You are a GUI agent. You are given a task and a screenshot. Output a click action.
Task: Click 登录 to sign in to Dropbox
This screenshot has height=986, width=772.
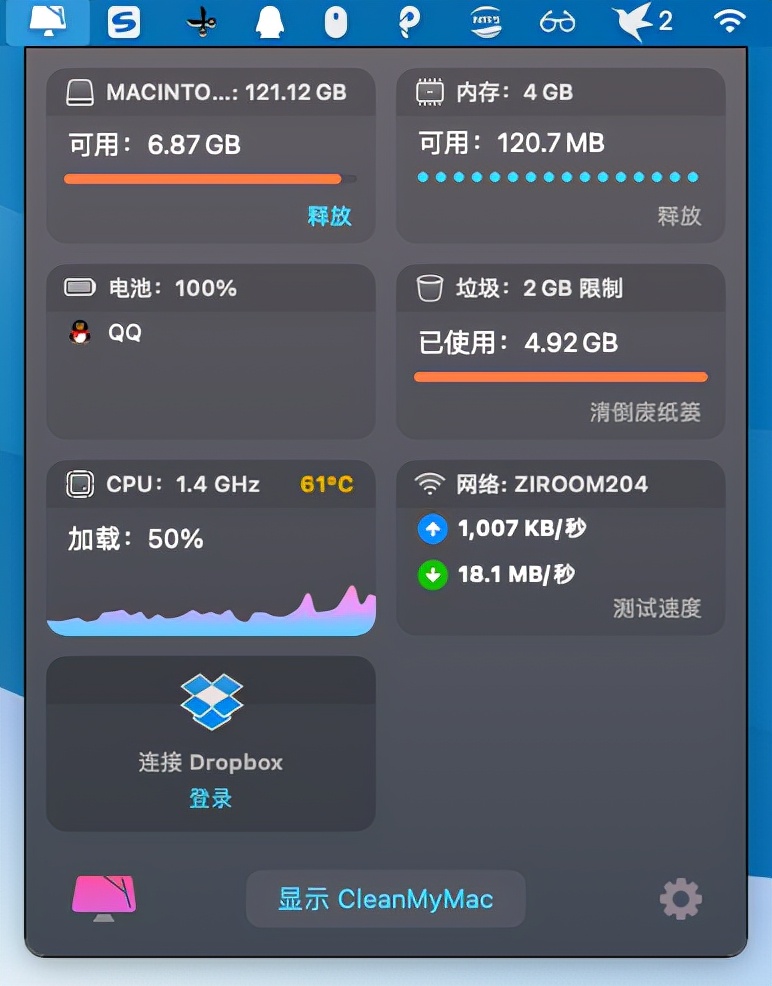click(210, 799)
